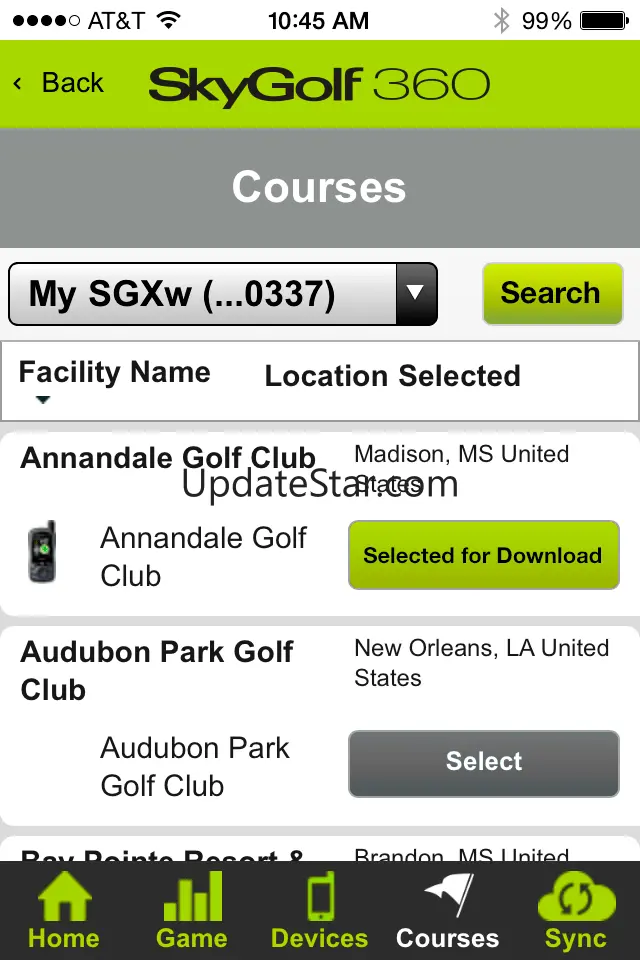
Task: Go back using the Back button
Action: point(60,83)
